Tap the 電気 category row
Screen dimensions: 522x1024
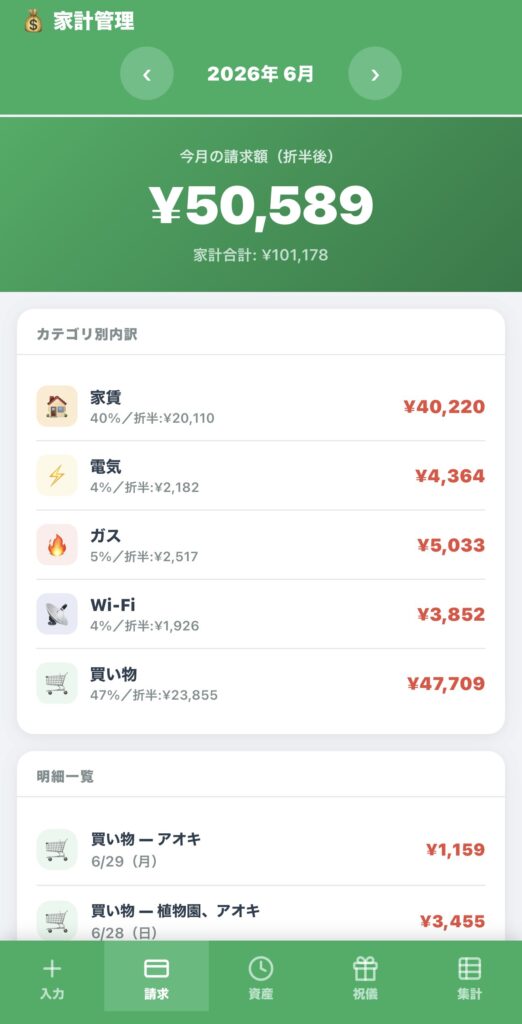(261, 475)
